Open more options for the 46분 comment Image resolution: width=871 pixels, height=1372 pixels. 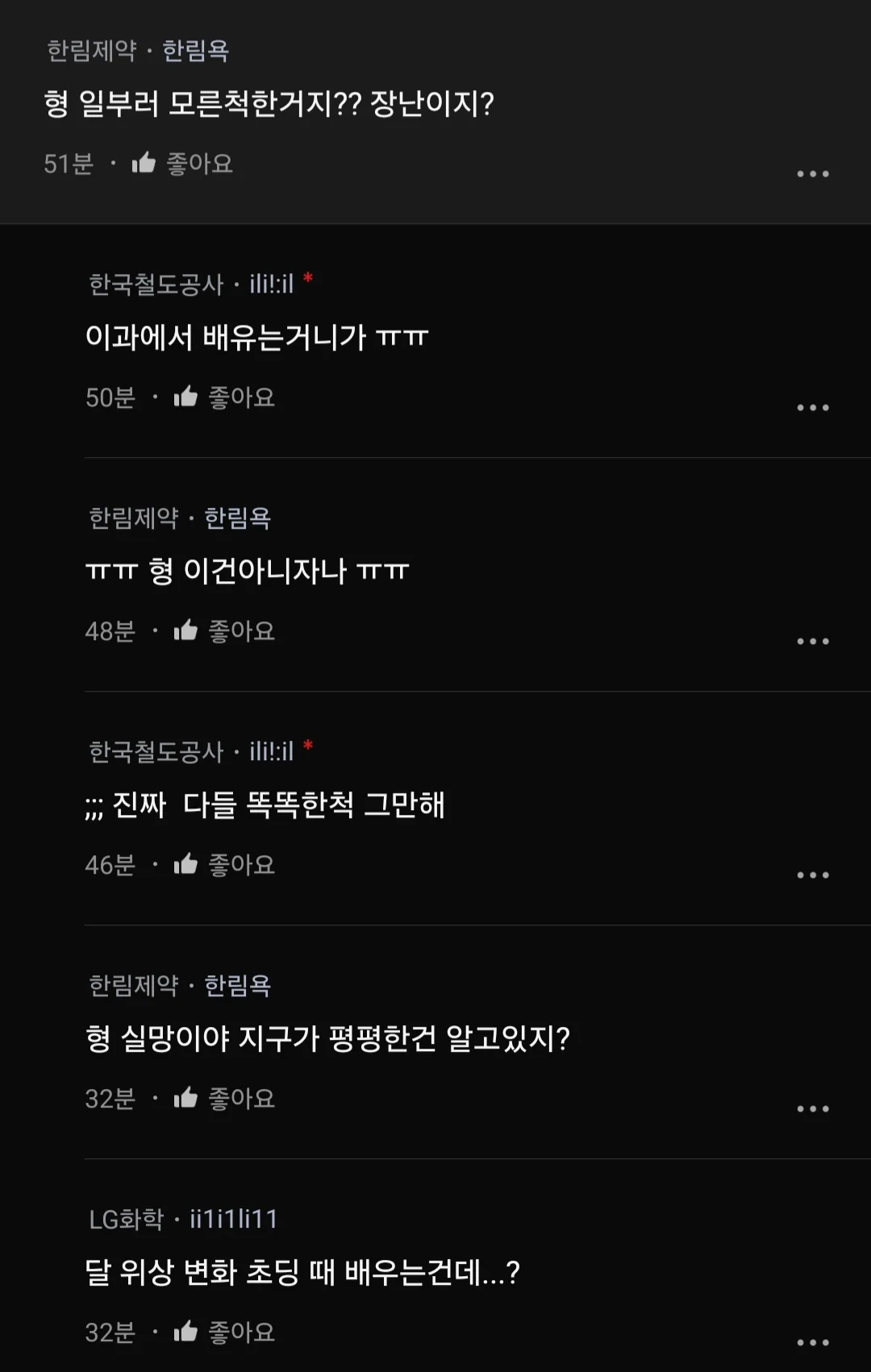coord(812,875)
